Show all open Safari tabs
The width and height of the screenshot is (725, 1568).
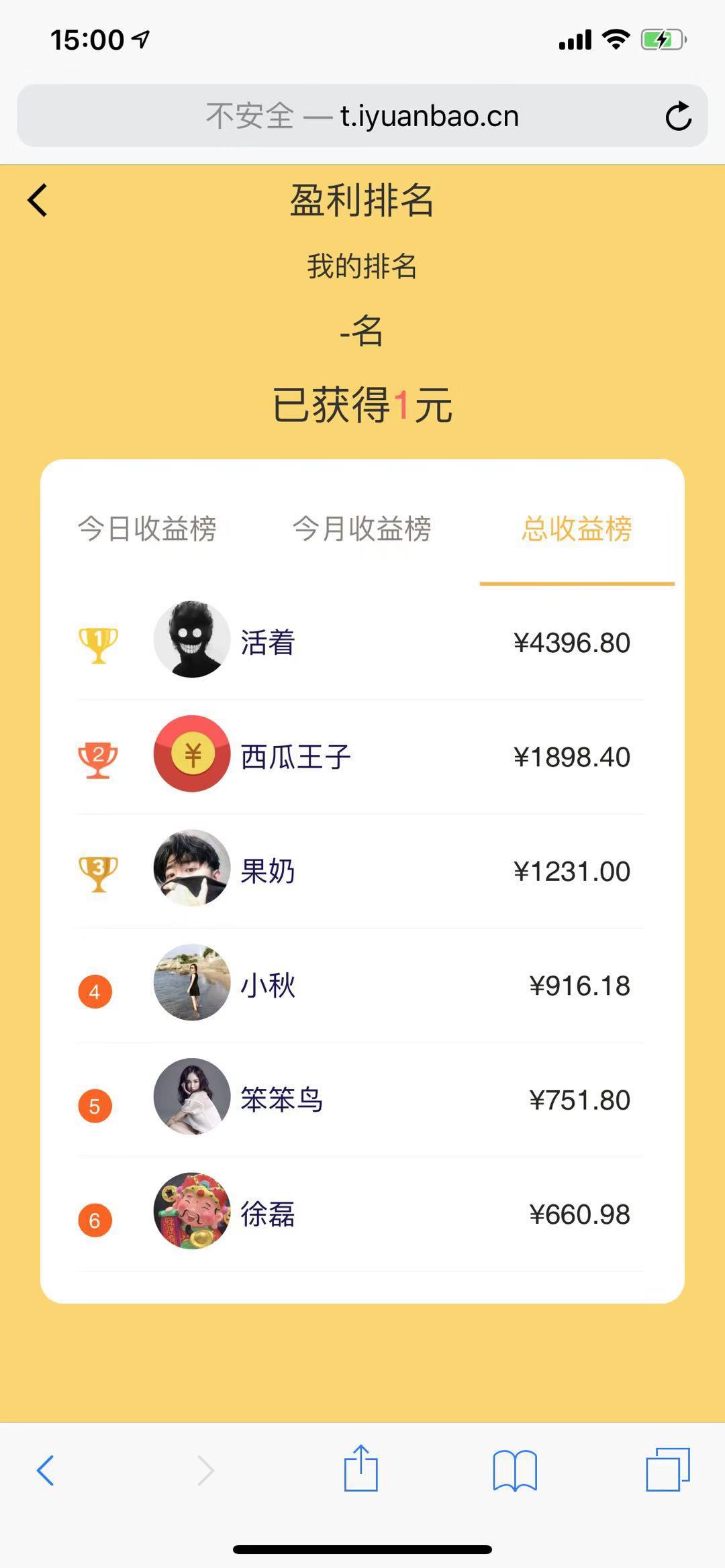coord(667,1470)
